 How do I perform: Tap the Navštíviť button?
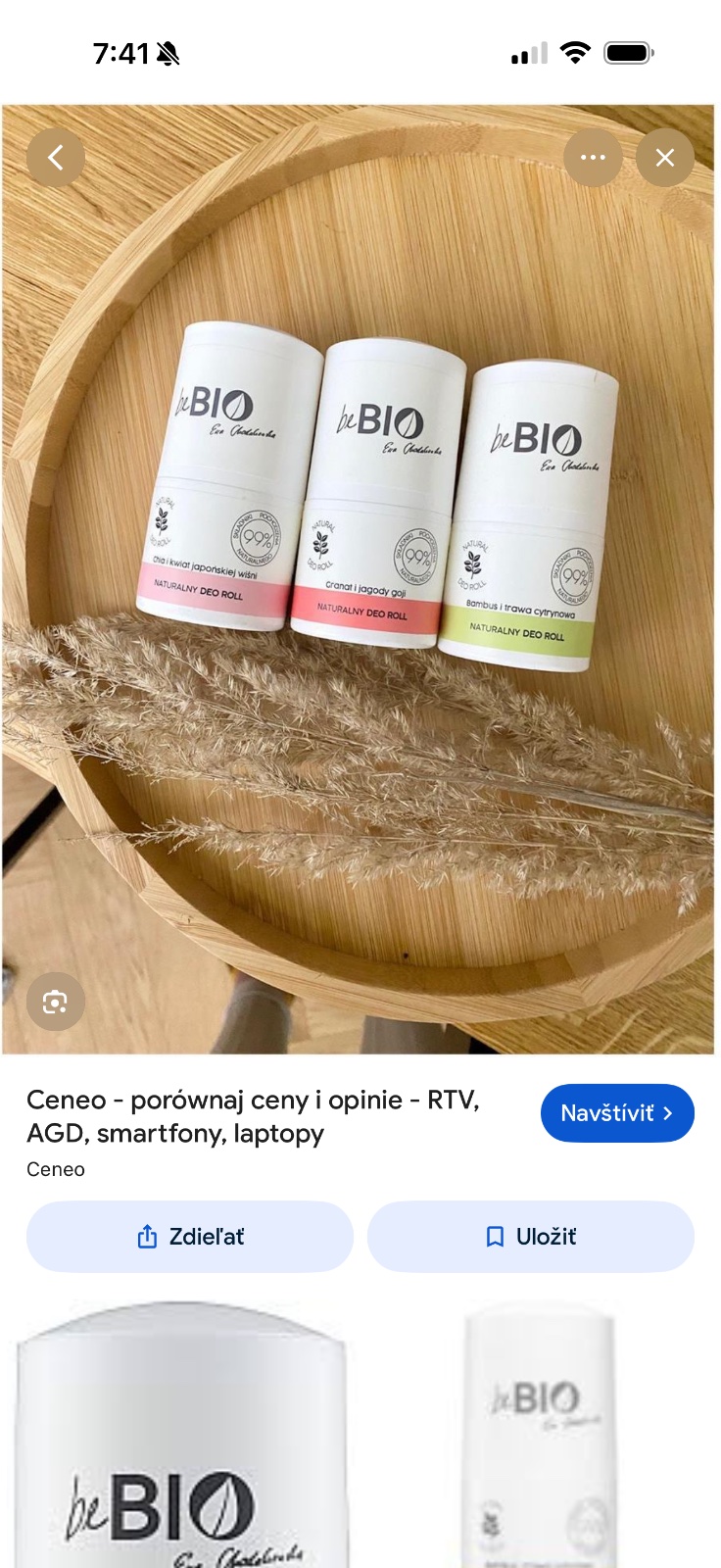point(617,1113)
